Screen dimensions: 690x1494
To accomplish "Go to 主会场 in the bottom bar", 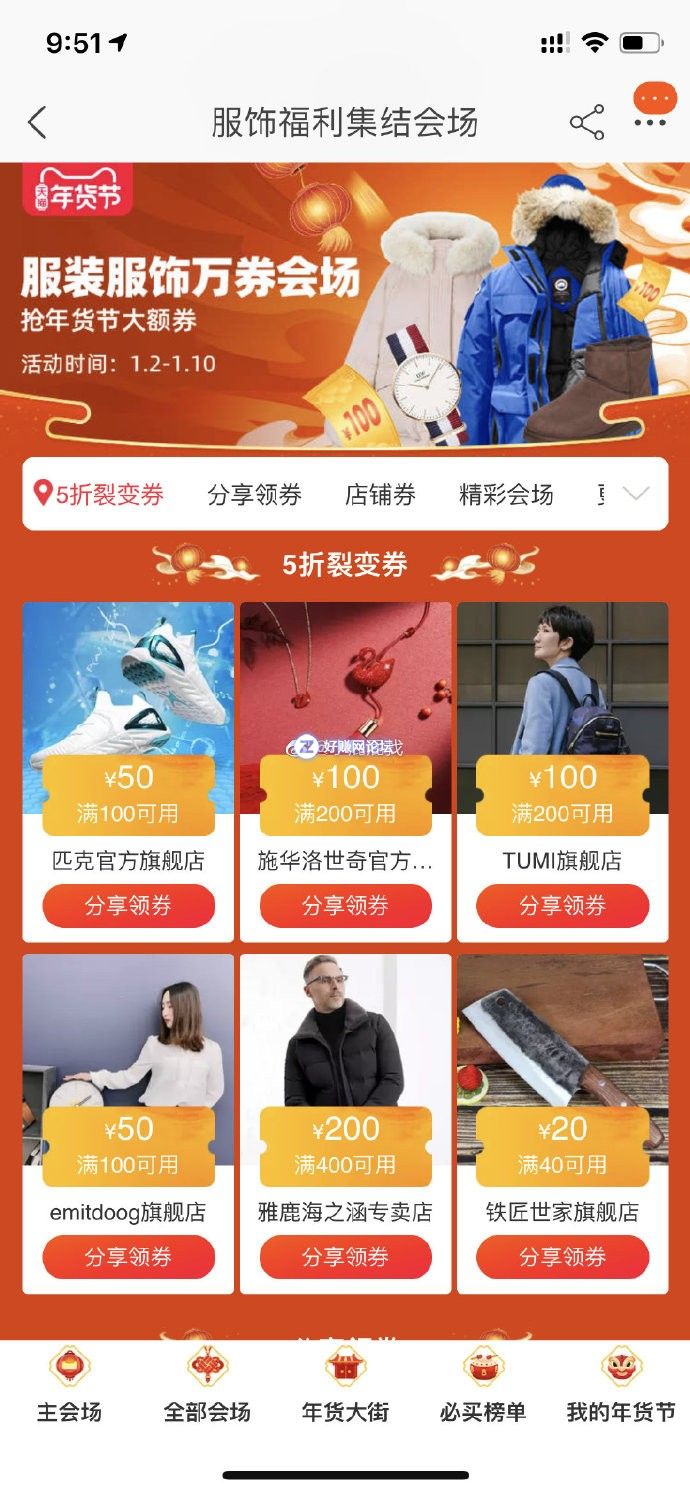I will tap(69, 1387).
